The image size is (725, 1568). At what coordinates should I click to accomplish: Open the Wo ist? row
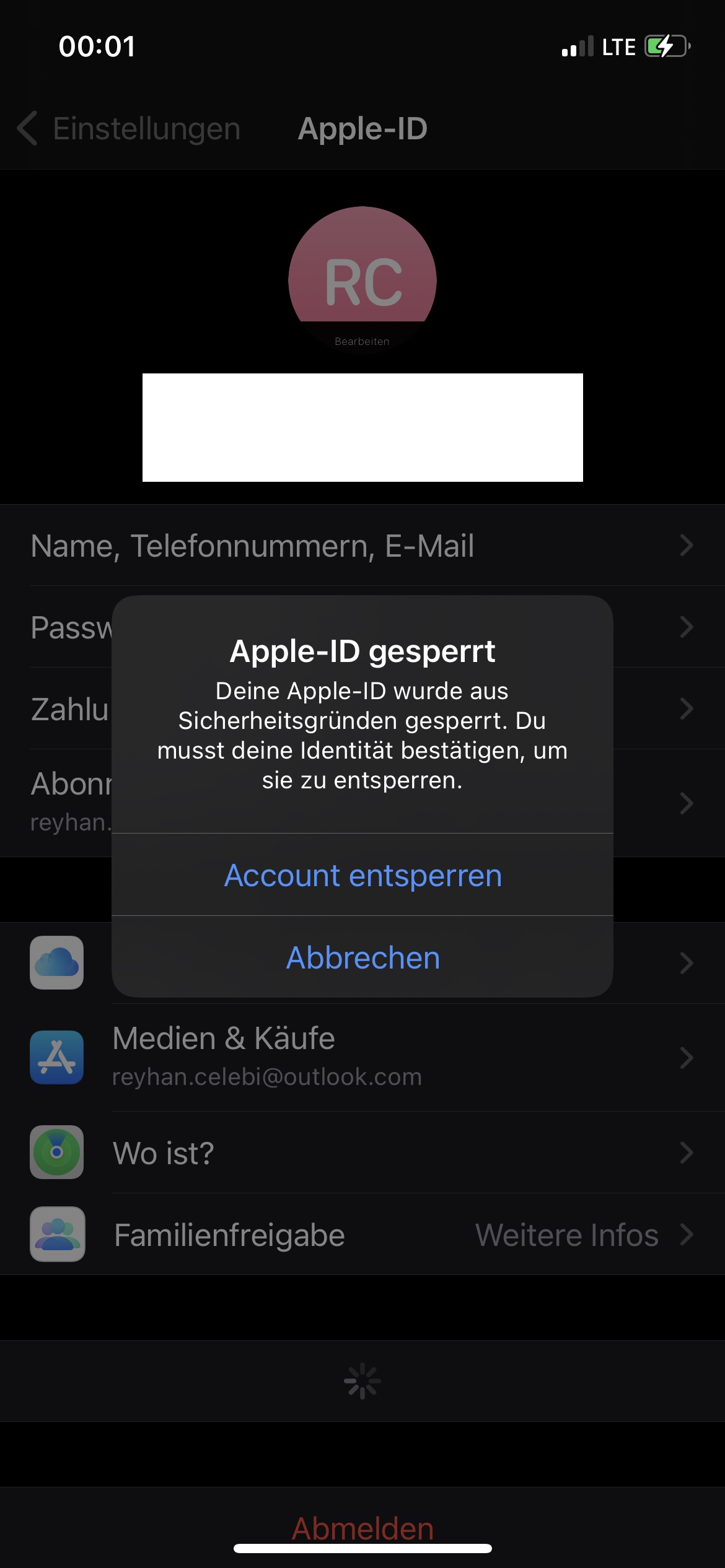pos(362,1152)
